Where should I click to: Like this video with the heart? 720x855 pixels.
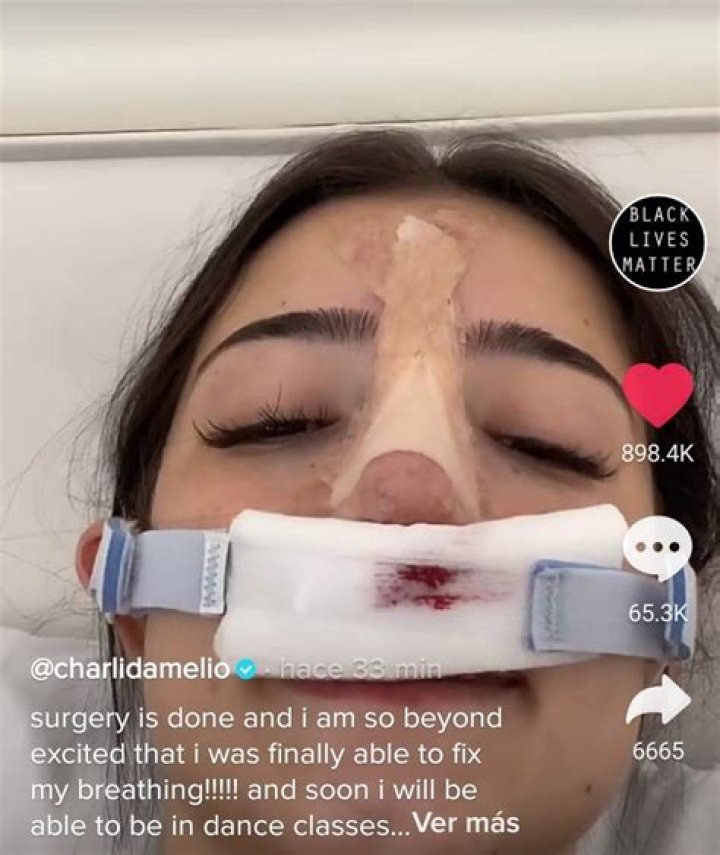point(657,395)
